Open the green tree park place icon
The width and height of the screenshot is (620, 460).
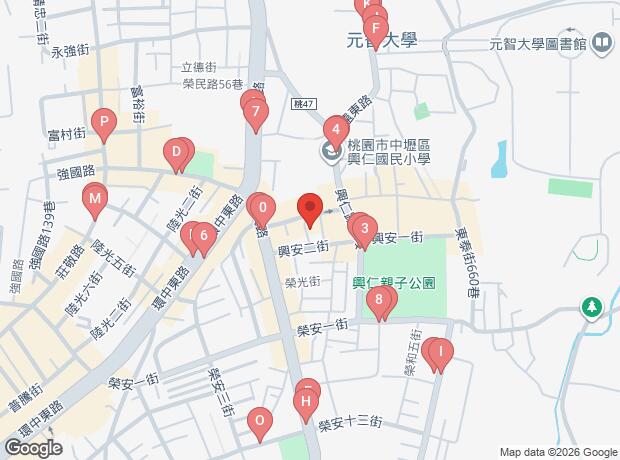(x=592, y=308)
